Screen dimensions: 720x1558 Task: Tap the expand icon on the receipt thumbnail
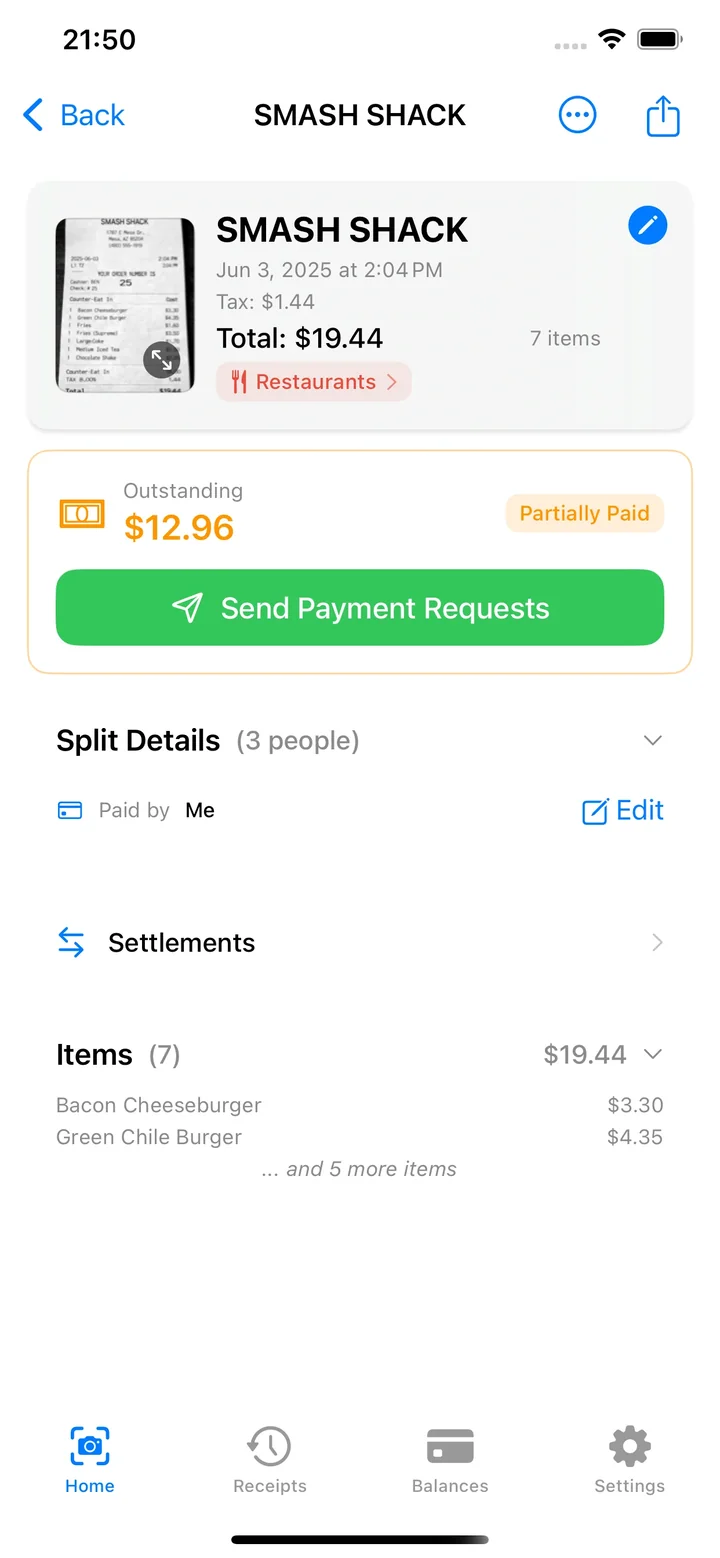pos(161,360)
